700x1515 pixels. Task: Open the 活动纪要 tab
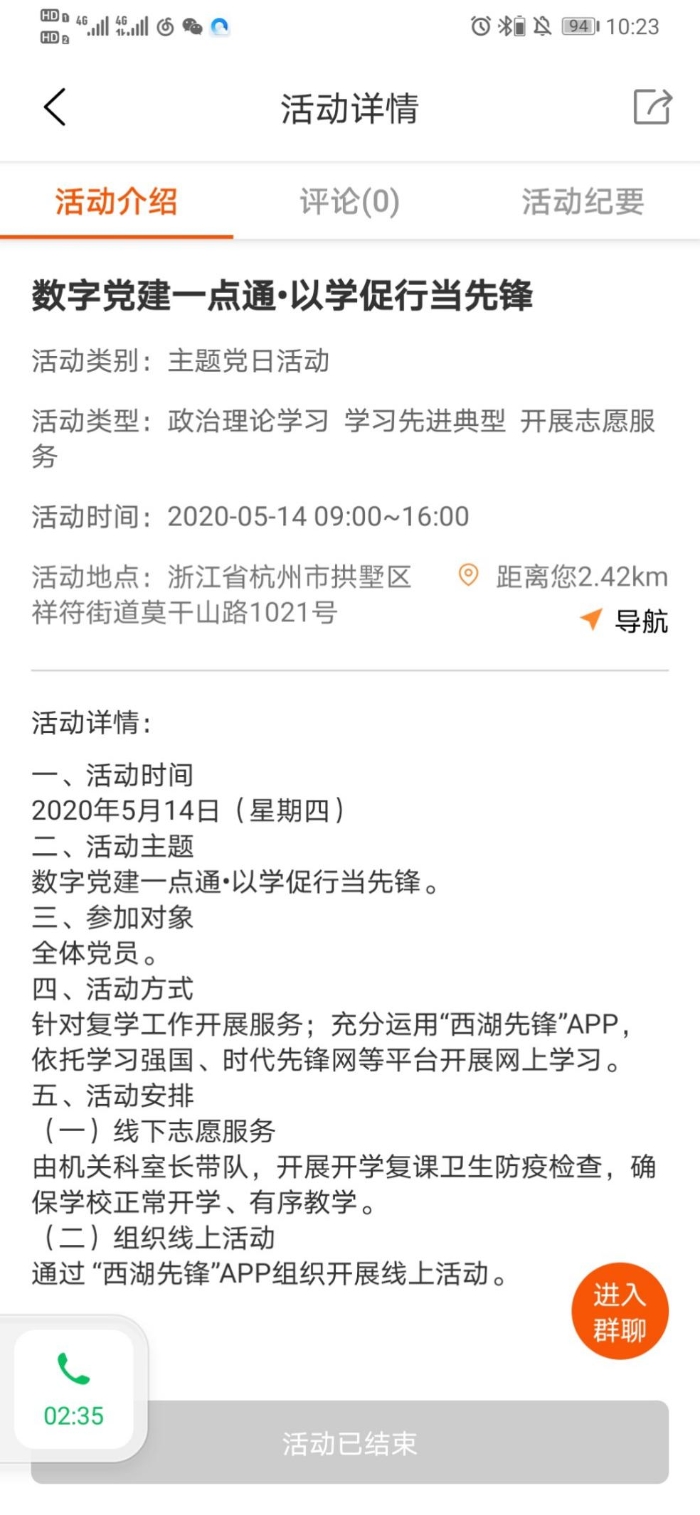point(583,202)
